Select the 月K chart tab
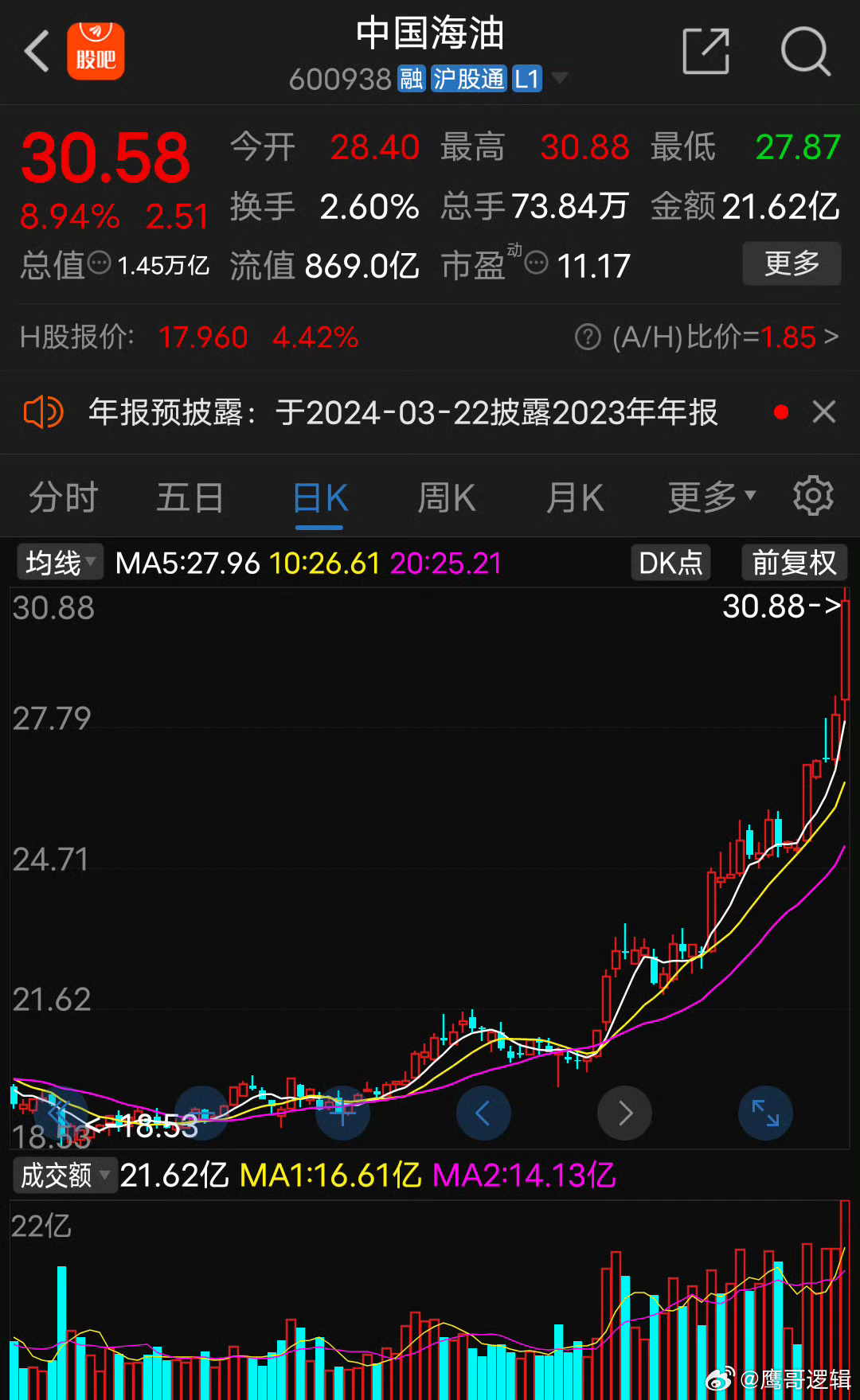860x1400 pixels. click(575, 498)
